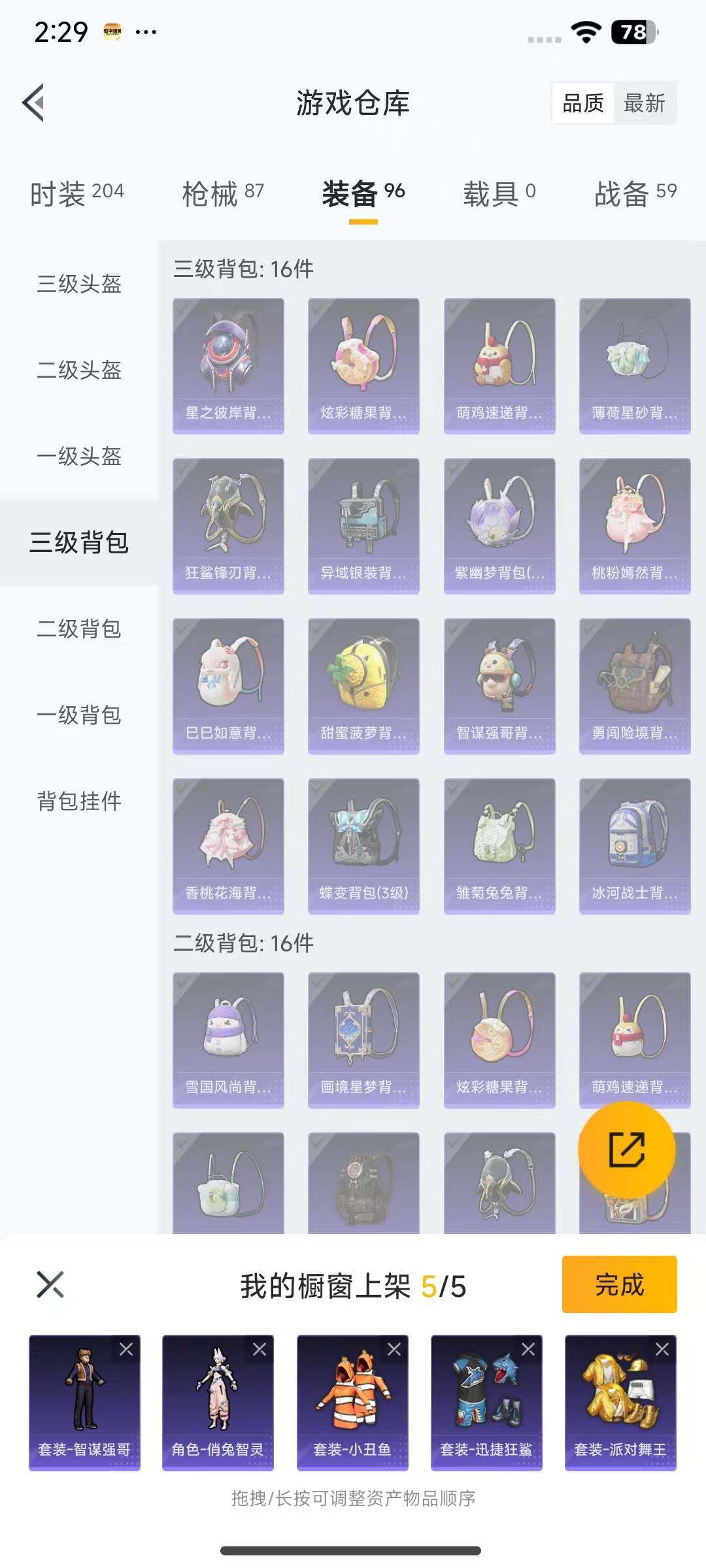Remove 套装-派对舞王 from the showcase
This screenshot has height=1568, width=706.
tap(662, 1349)
